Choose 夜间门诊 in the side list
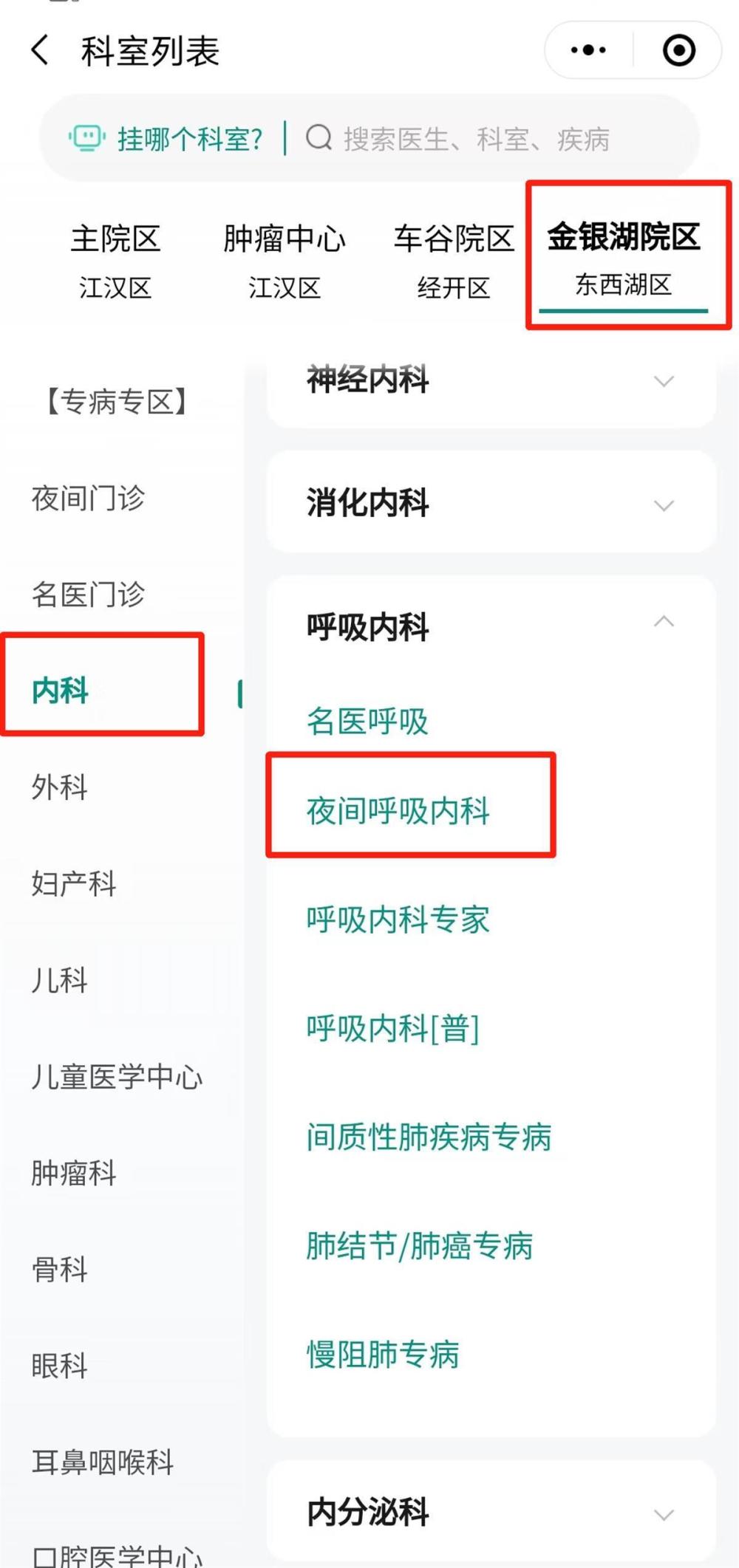 coord(88,498)
